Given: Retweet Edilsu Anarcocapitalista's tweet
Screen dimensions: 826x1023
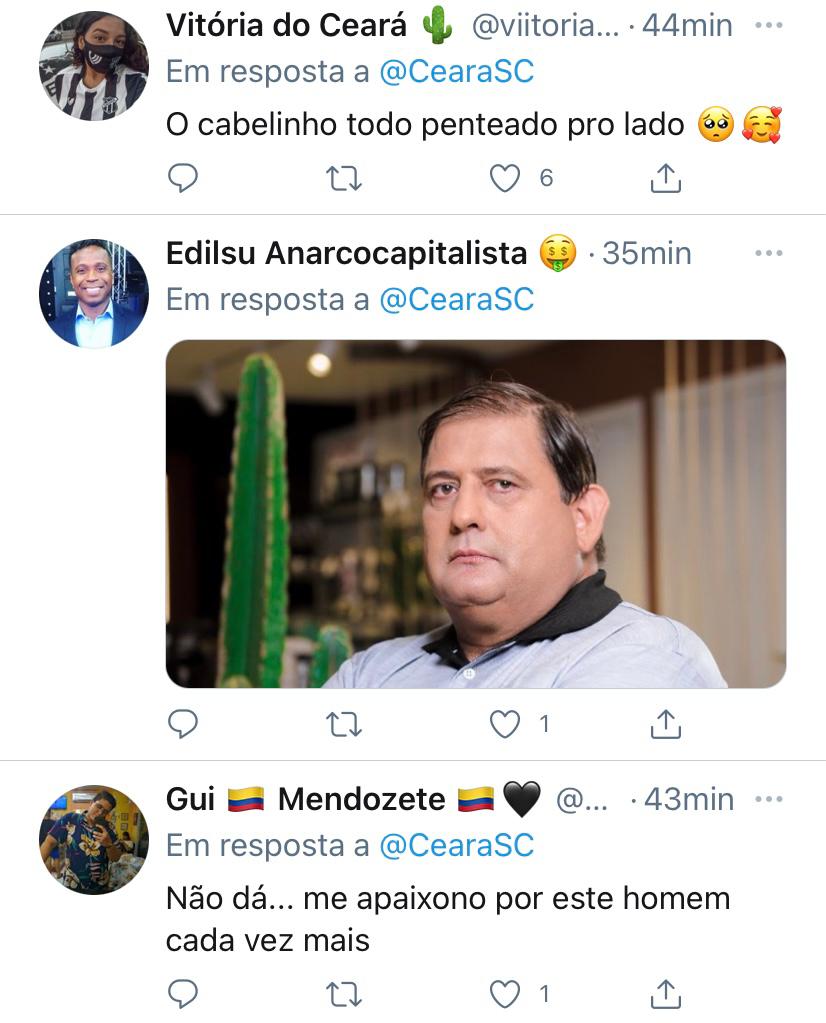Looking at the screenshot, I should click(344, 724).
